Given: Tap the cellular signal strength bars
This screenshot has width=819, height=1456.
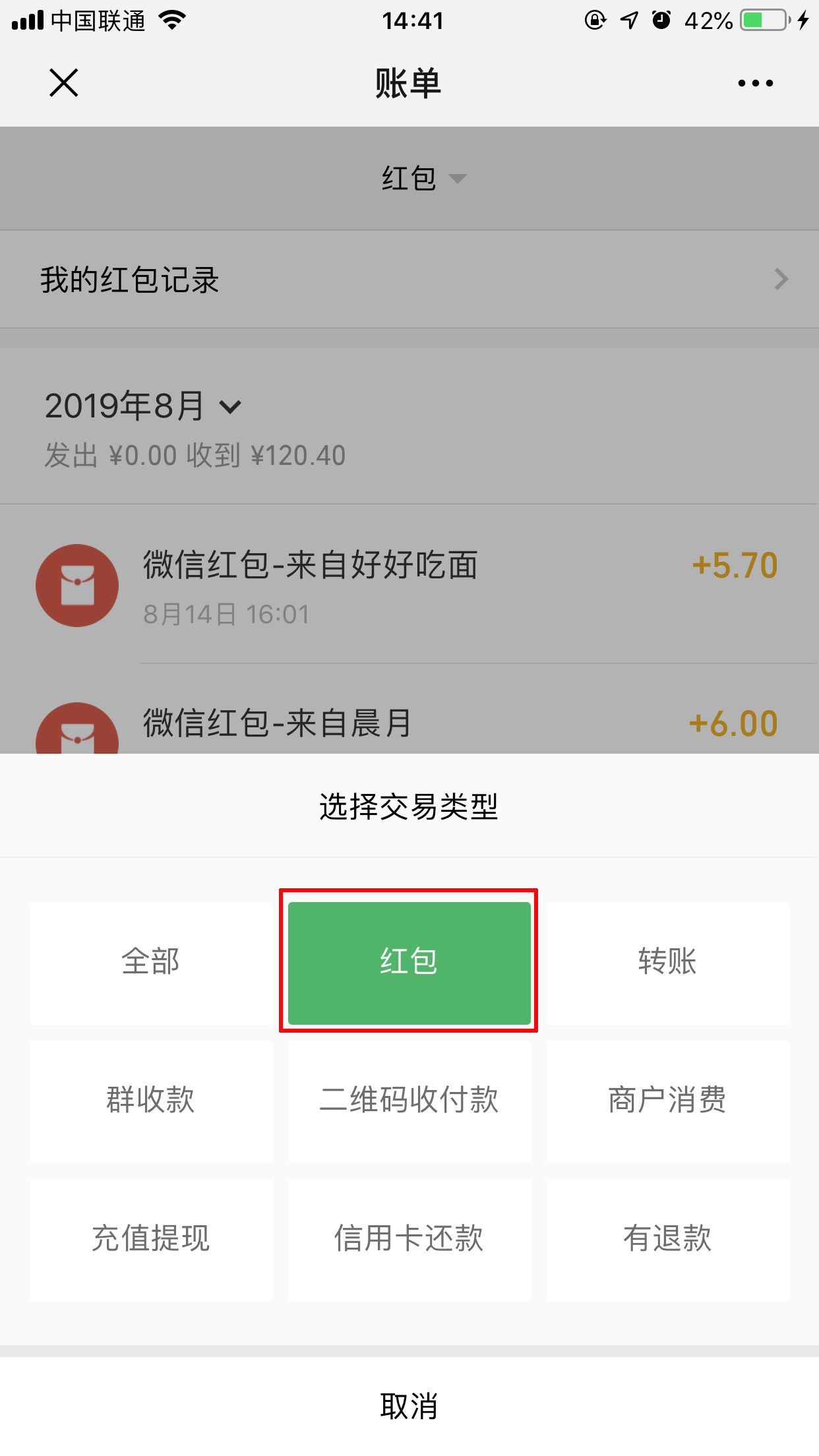Looking at the screenshot, I should point(29,20).
